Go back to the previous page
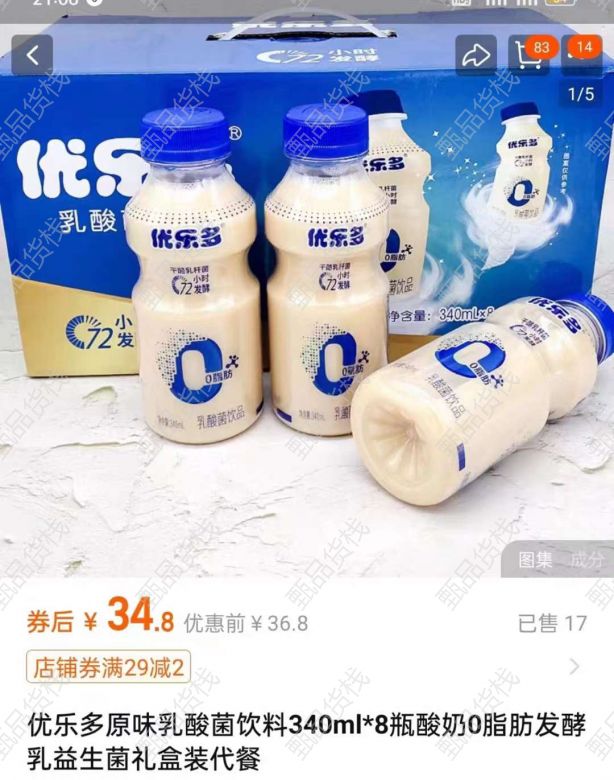 coord(33,55)
